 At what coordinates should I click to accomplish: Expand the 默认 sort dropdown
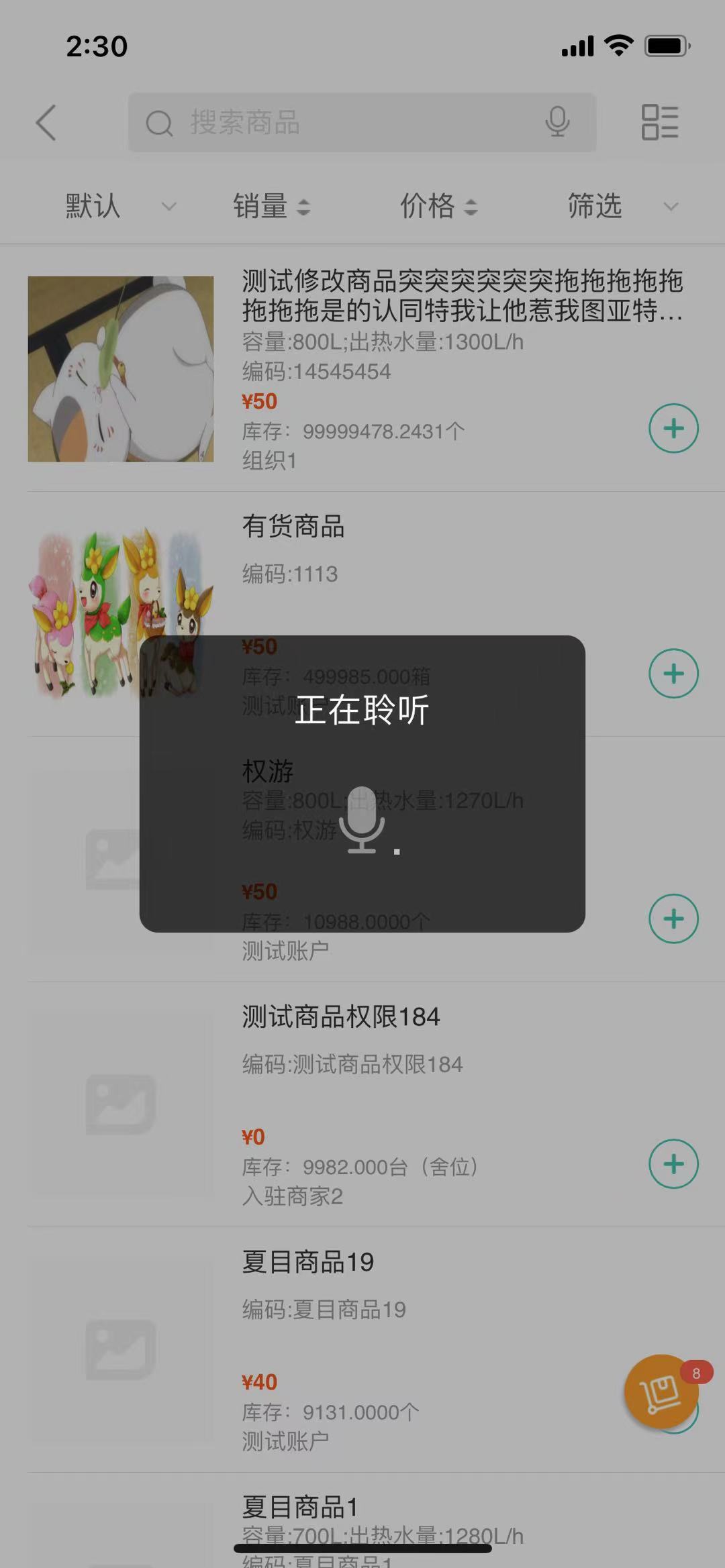click(121, 206)
